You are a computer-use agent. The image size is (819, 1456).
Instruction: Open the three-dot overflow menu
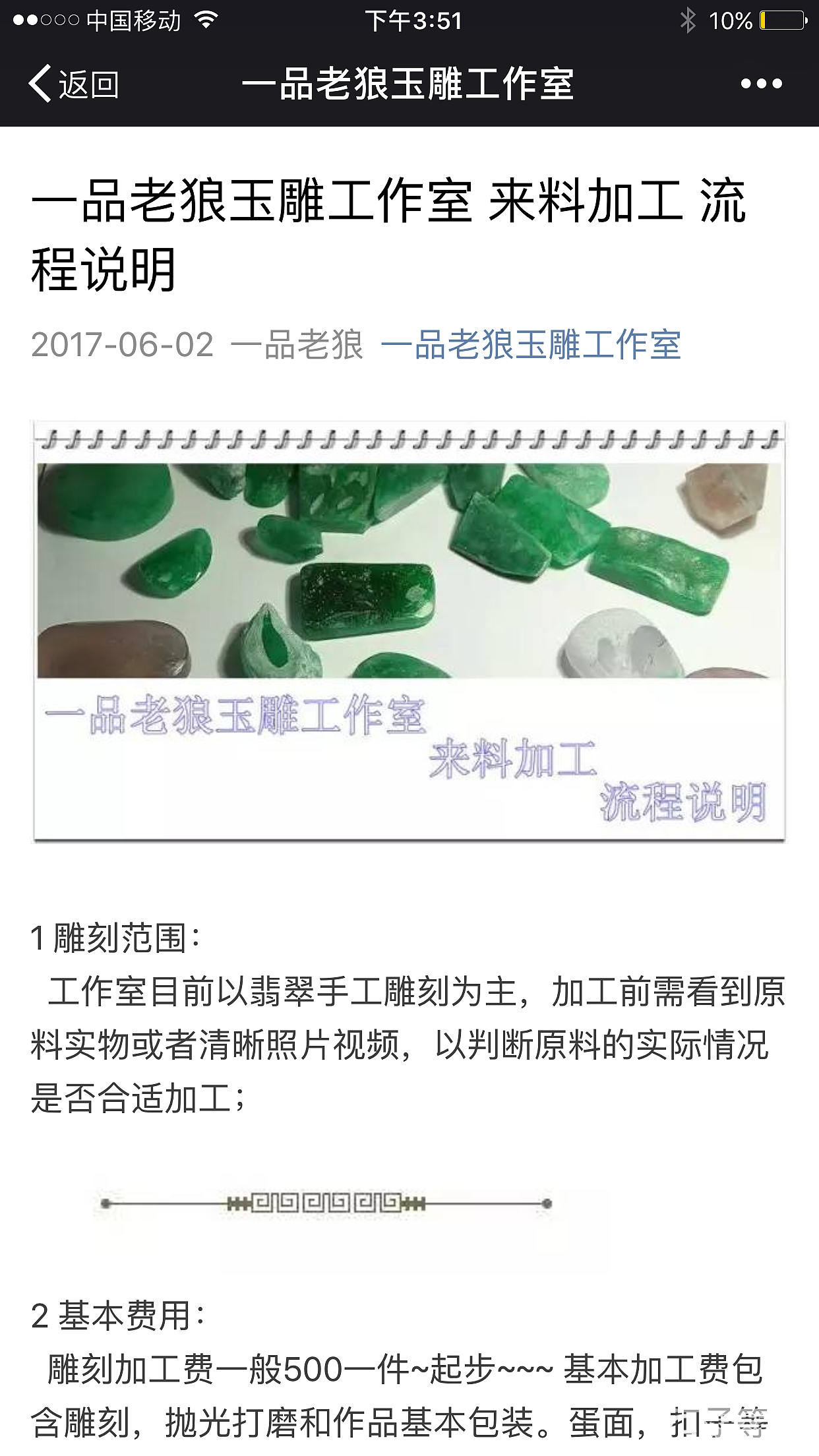pyautogui.click(x=761, y=84)
